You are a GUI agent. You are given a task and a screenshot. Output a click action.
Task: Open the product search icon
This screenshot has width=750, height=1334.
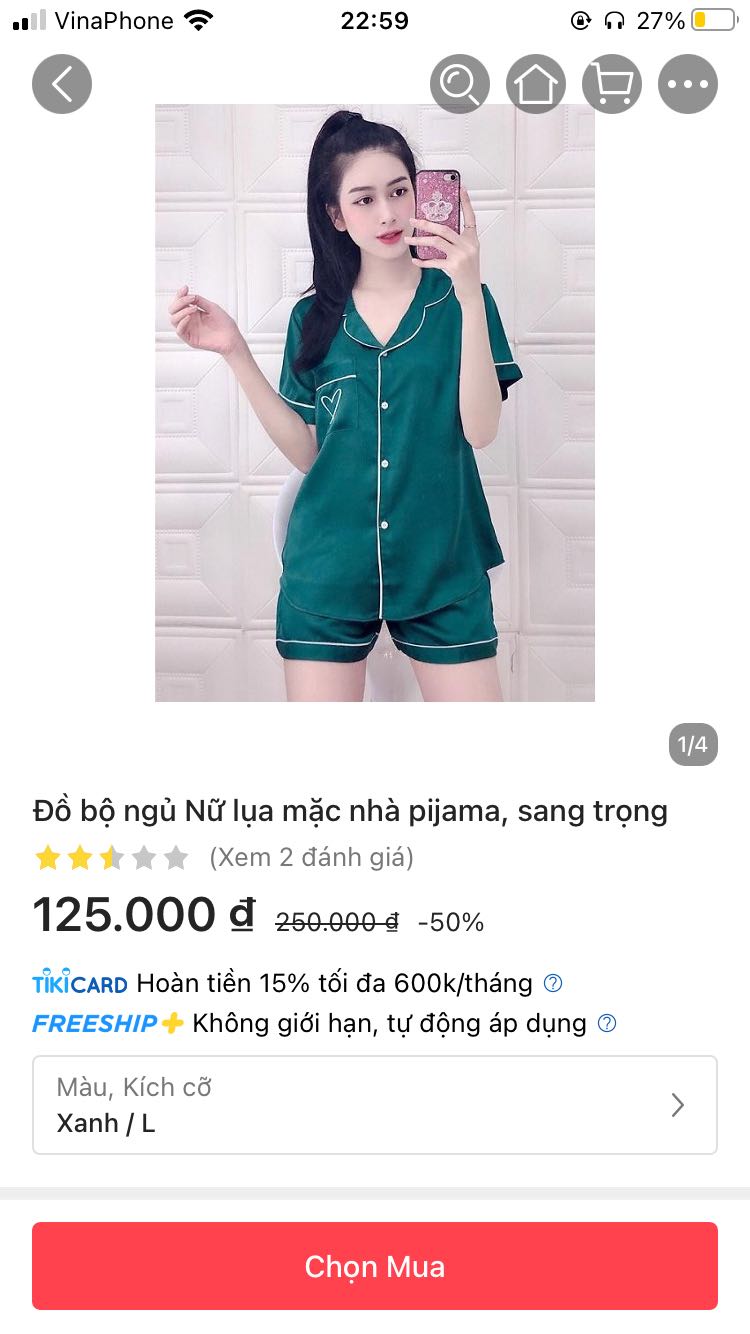[x=460, y=84]
